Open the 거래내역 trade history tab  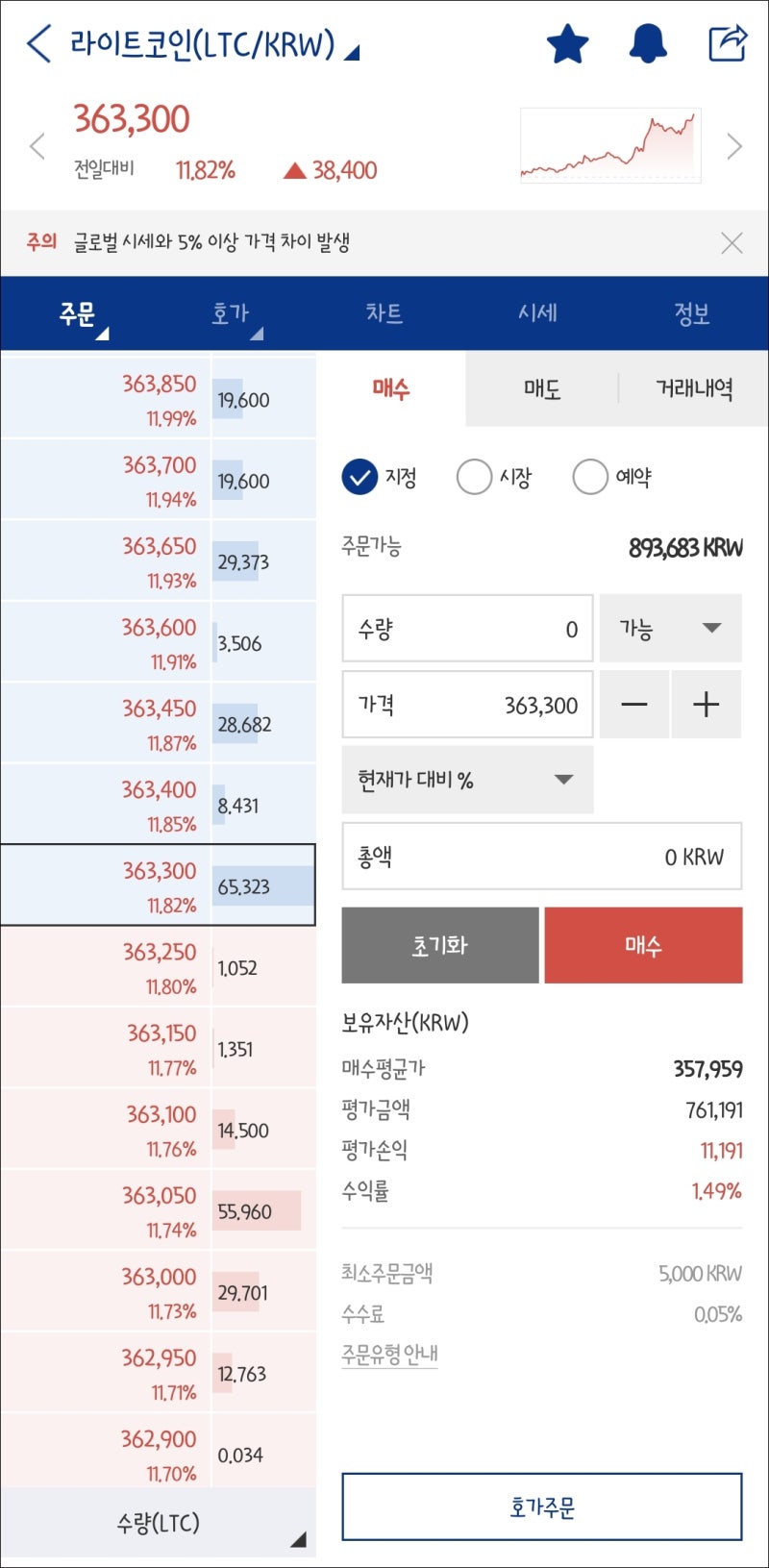[694, 388]
